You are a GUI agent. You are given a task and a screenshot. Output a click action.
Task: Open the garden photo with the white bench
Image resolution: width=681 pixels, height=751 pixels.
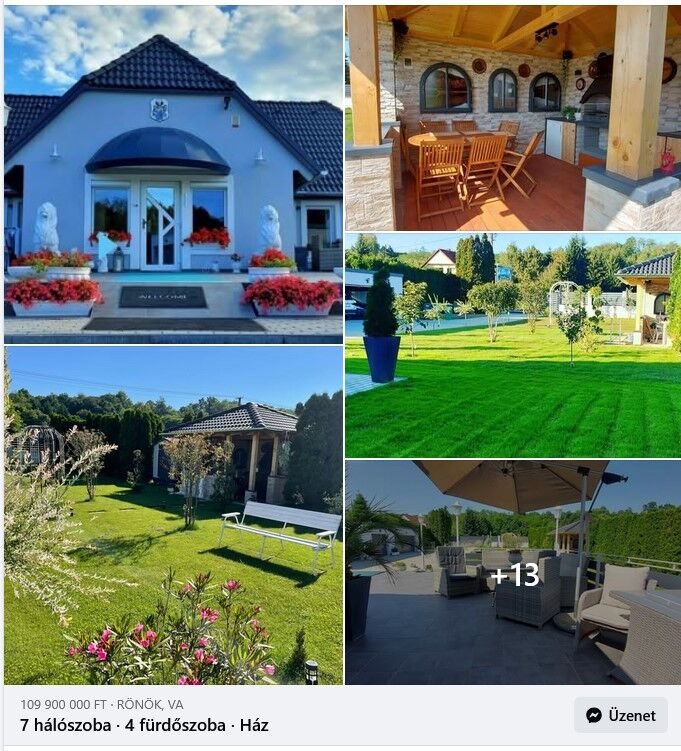(x=173, y=515)
